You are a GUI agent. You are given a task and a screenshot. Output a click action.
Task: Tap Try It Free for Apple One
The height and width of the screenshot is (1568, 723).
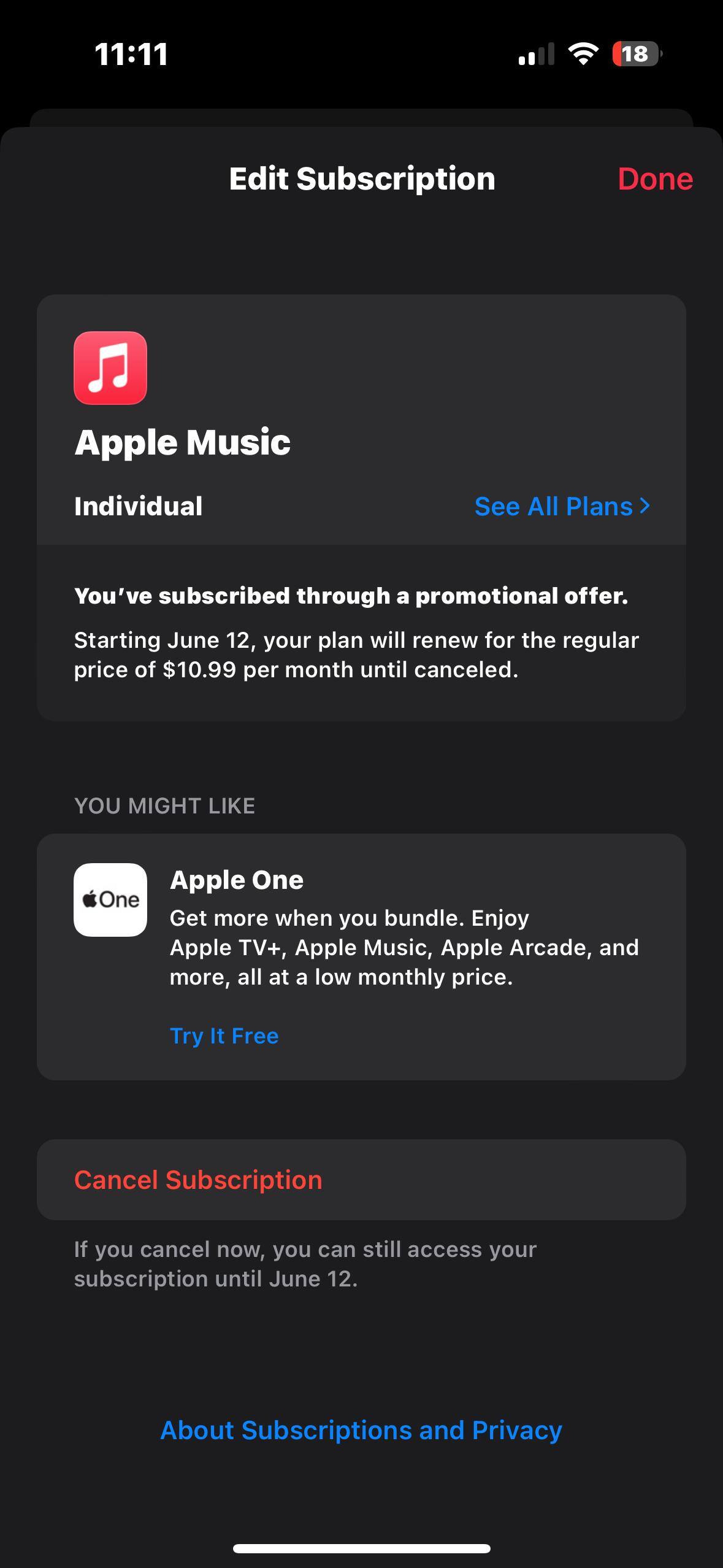(x=224, y=1036)
